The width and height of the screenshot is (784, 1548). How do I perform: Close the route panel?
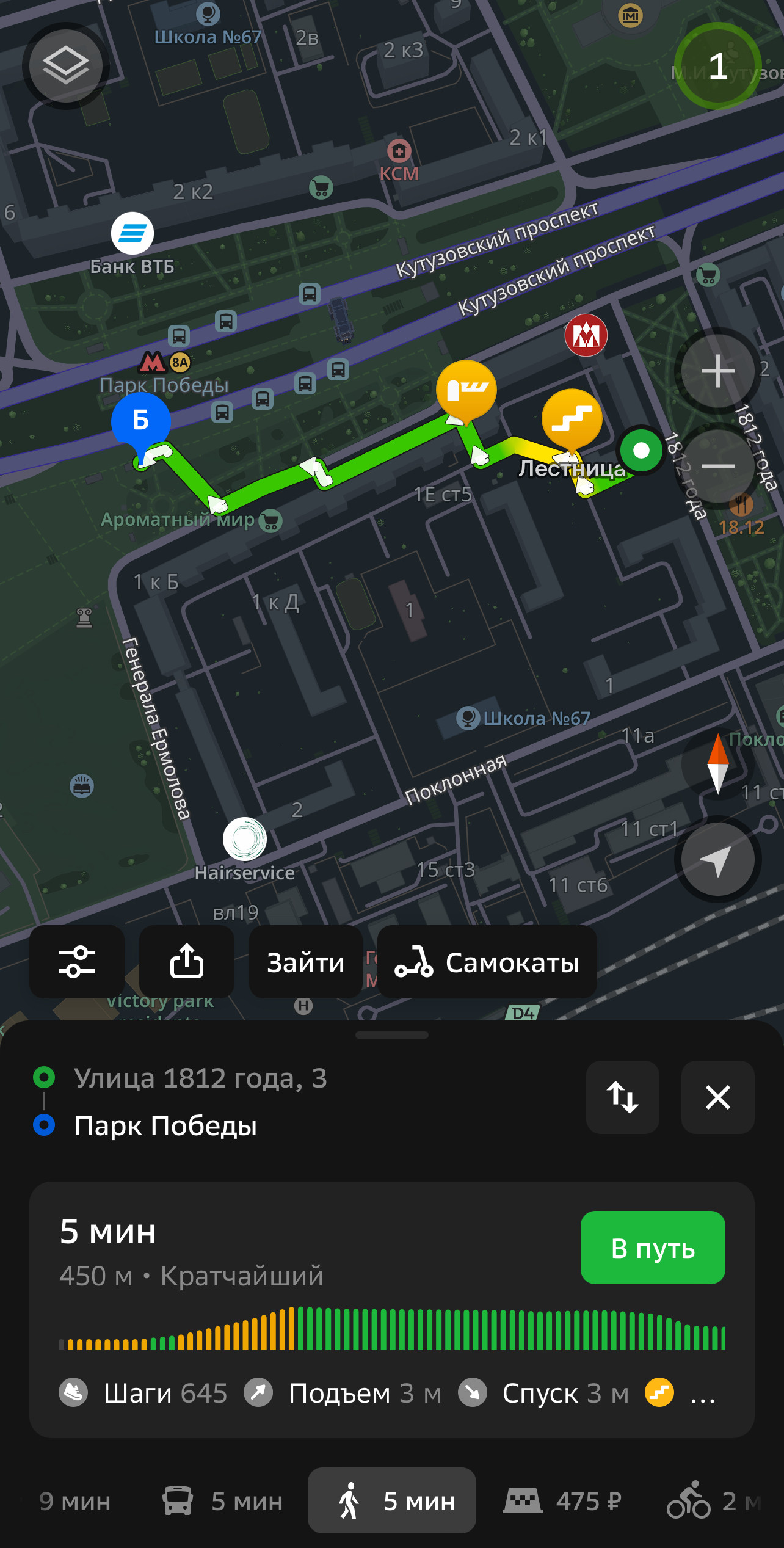[717, 1097]
